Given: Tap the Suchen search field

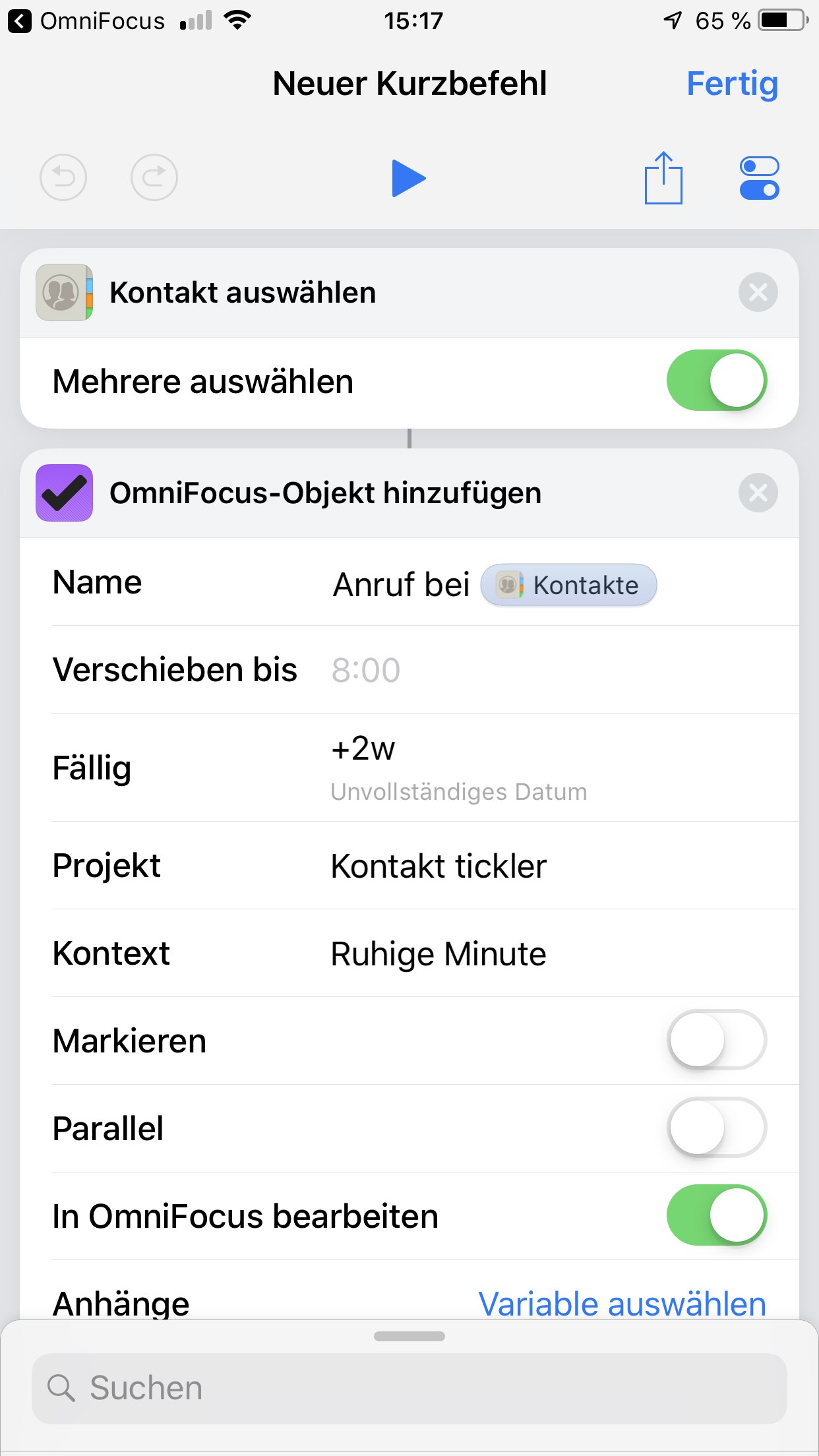Looking at the screenshot, I should click(409, 1388).
